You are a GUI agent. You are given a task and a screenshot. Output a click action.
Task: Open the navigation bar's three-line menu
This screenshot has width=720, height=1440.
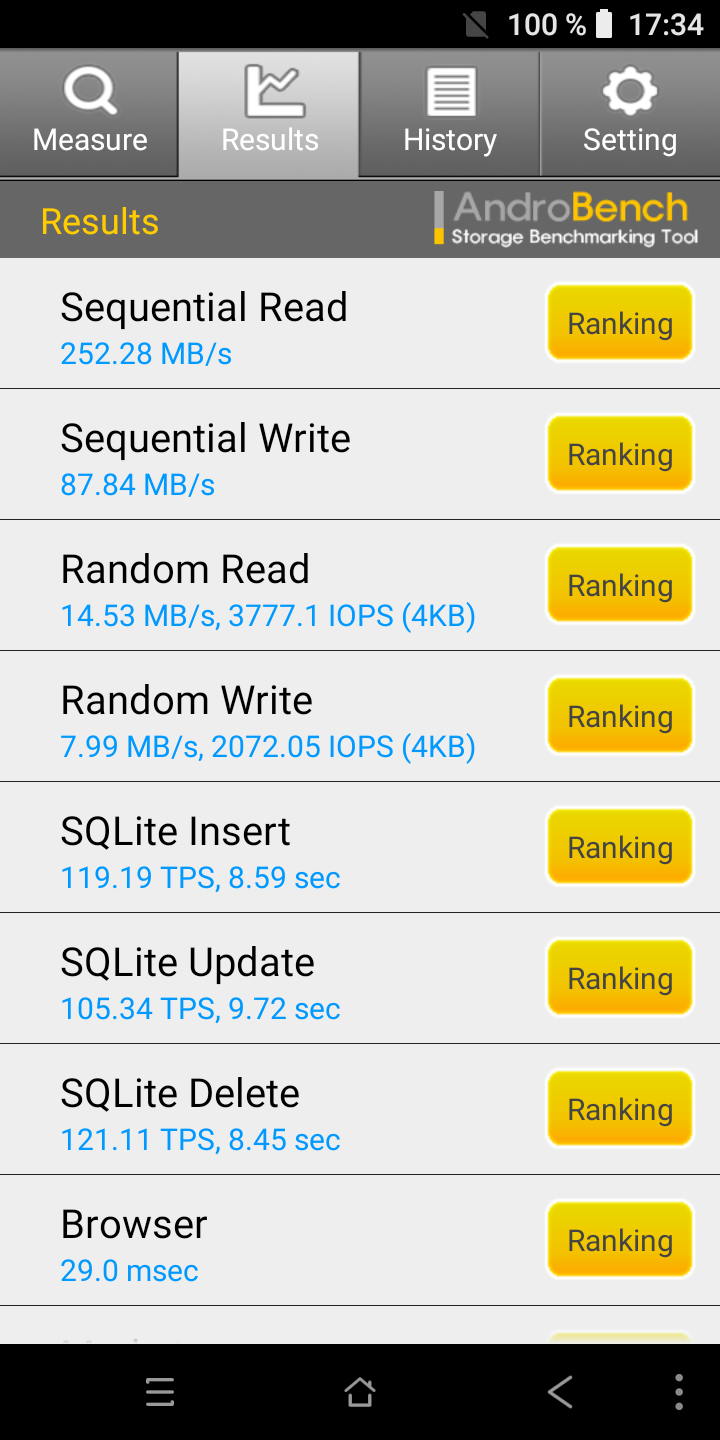(x=160, y=1392)
